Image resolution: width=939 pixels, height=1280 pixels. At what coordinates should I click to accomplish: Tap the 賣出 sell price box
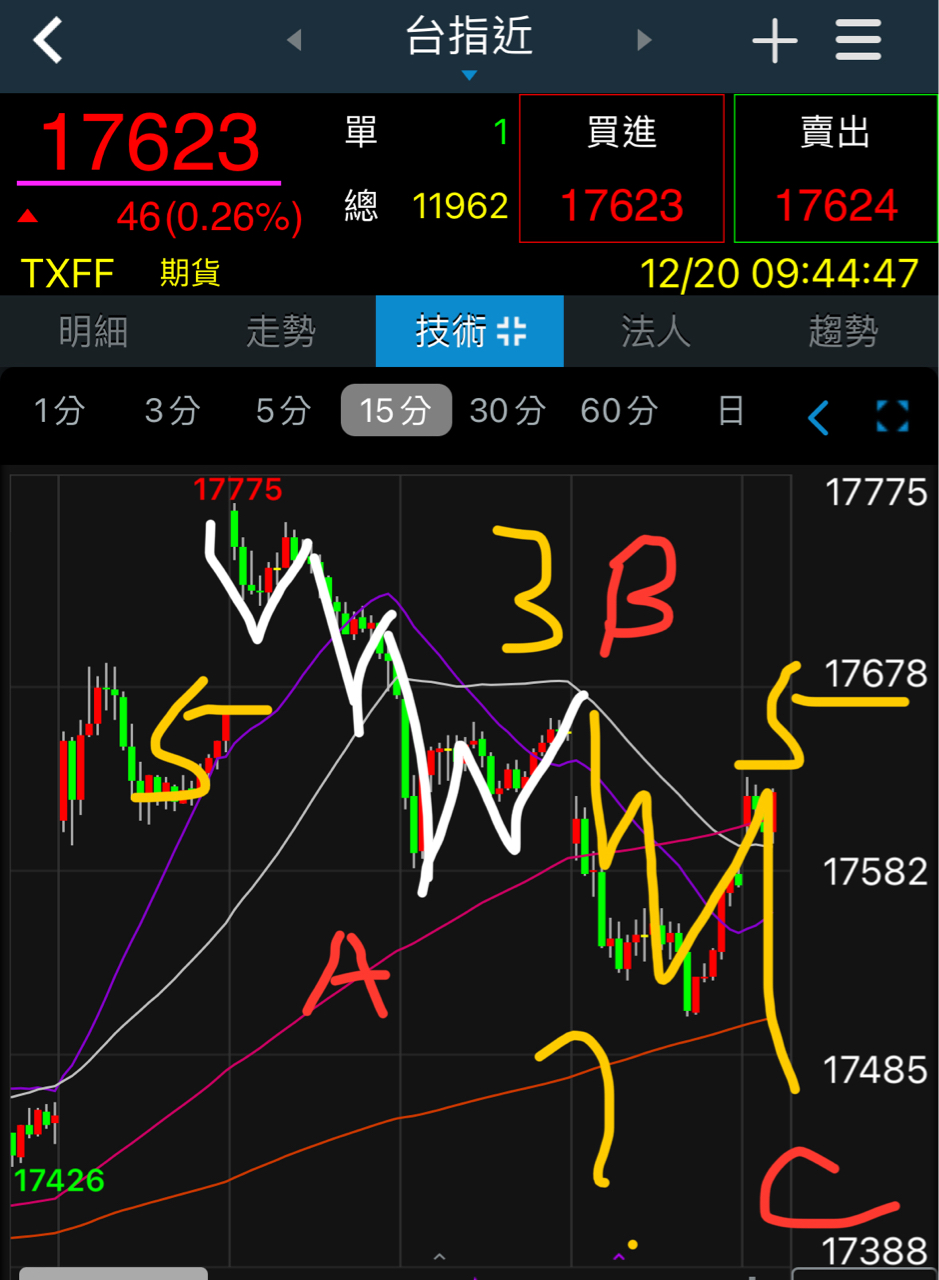[836, 168]
